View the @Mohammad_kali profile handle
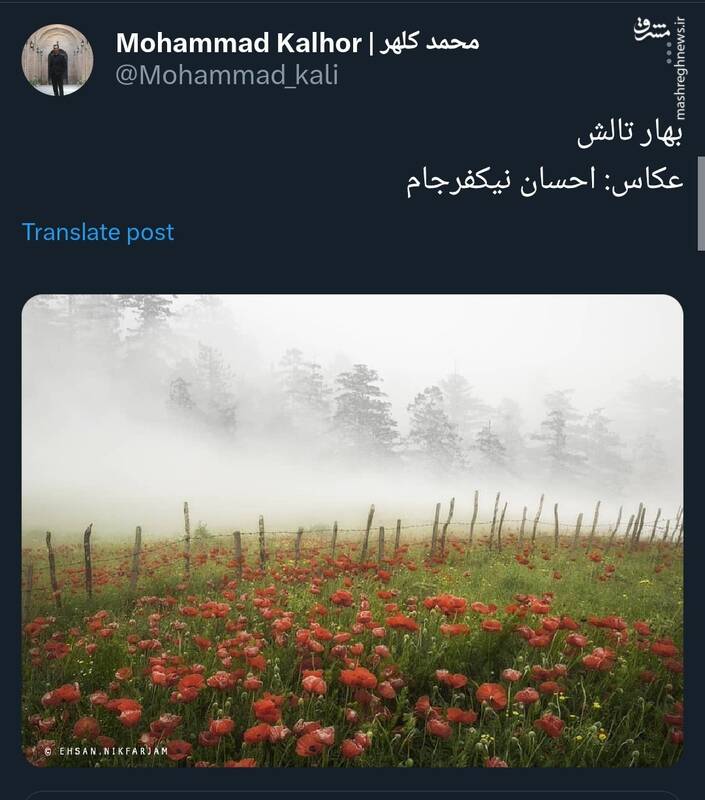The height and width of the screenshot is (800, 705). [227, 76]
